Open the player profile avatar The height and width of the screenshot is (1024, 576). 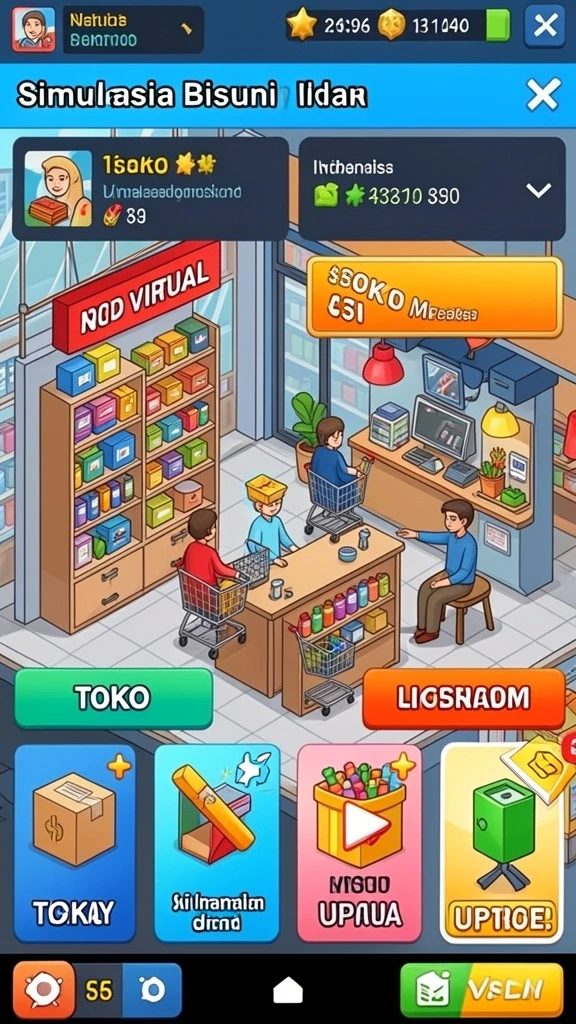tap(33, 29)
